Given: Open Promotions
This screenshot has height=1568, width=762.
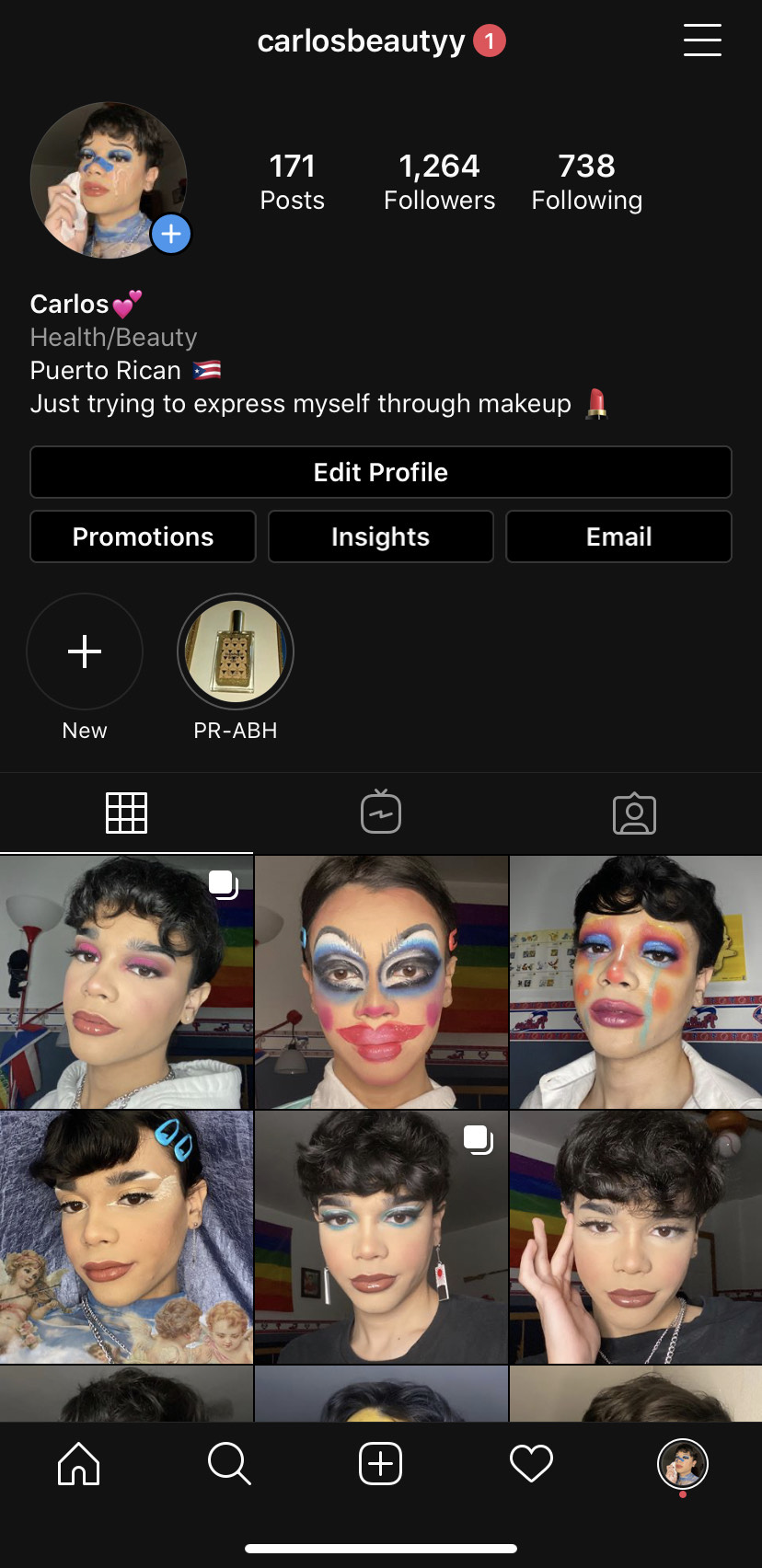Looking at the screenshot, I should pos(143,536).
